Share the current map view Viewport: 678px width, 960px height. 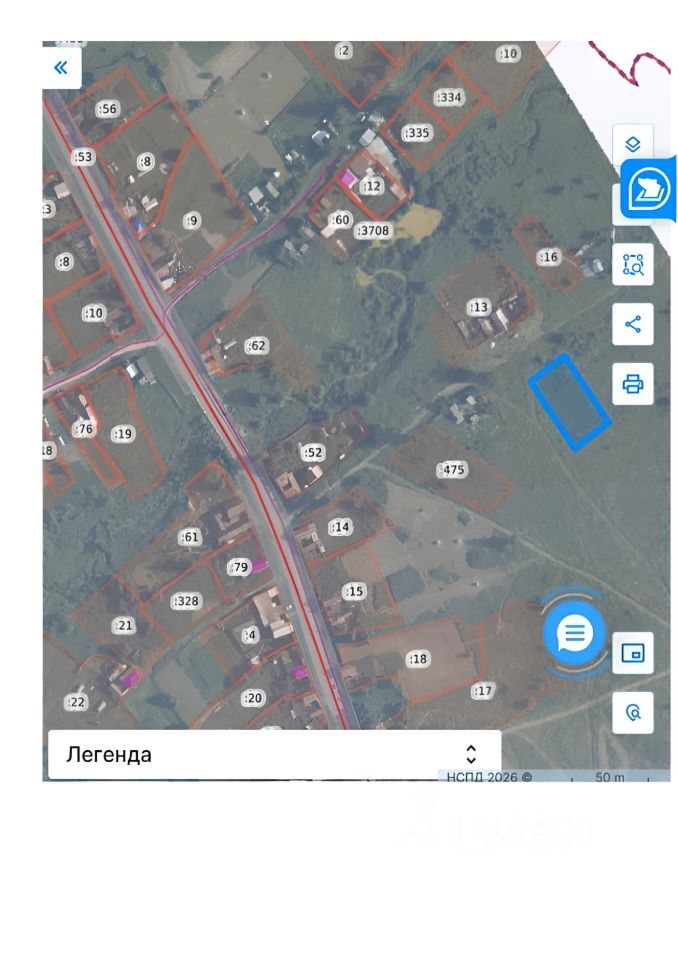[x=633, y=324]
